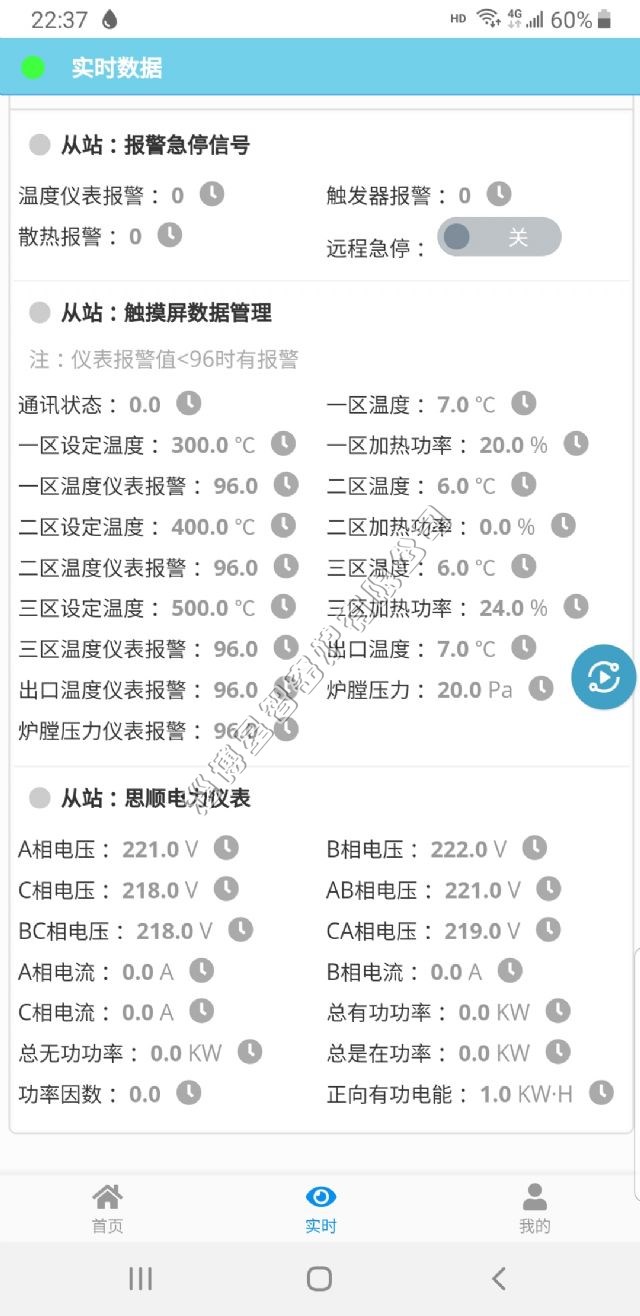
Task: Open clock icon for 通讯状态
Action: [x=188, y=403]
